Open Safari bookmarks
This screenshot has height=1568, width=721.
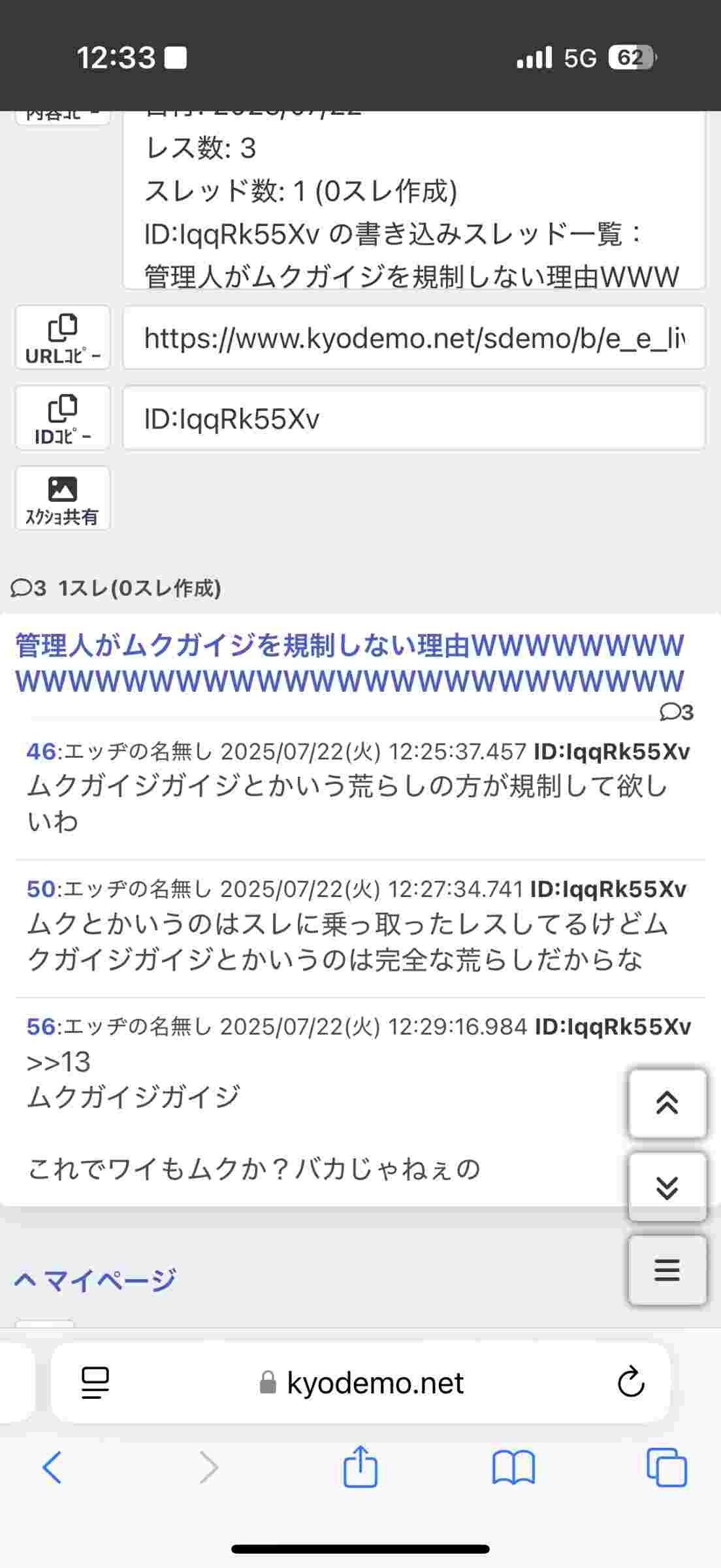[513, 1467]
